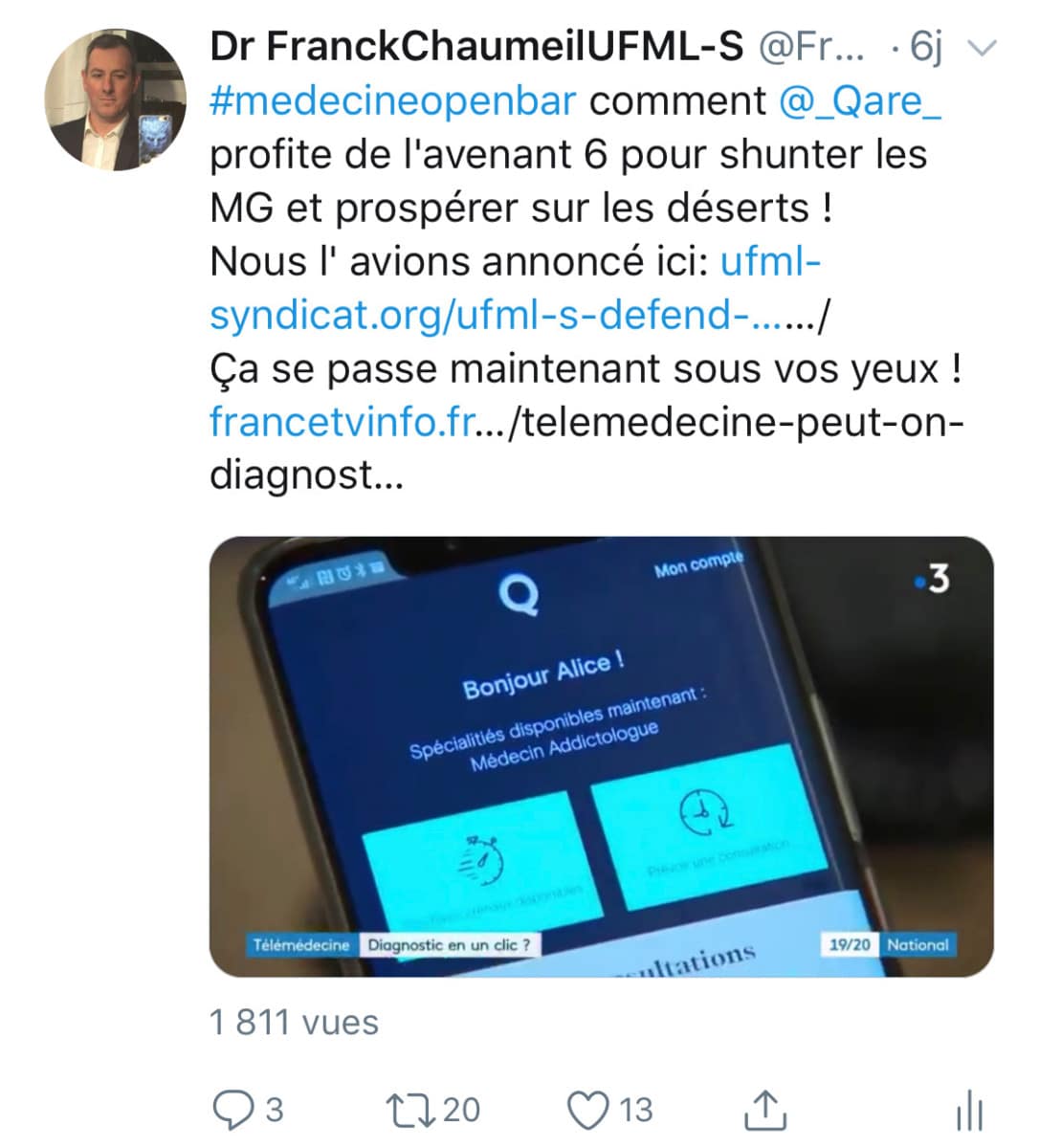Open the #medecineopenbar hashtag

393,100
